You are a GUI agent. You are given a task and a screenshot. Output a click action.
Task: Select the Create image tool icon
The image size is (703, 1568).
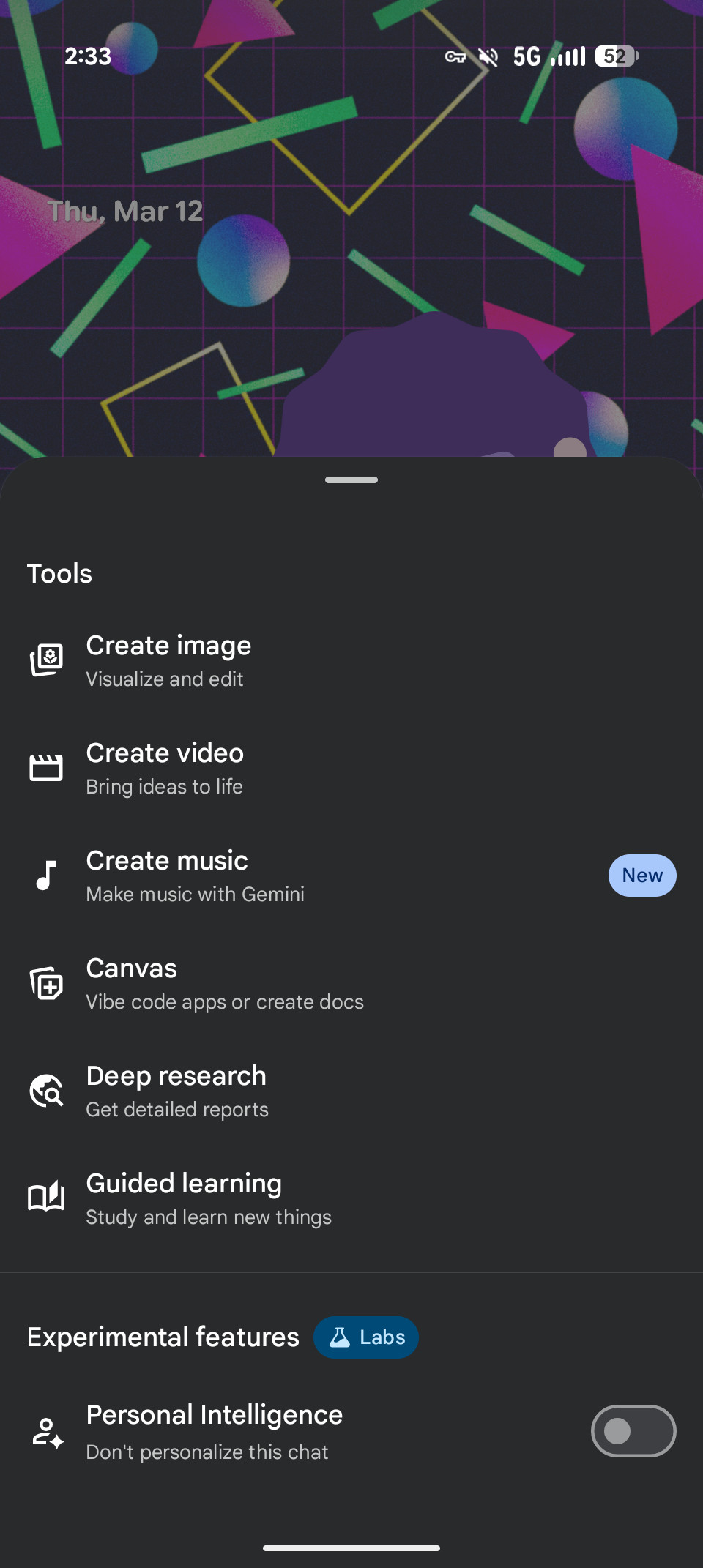tap(46, 659)
